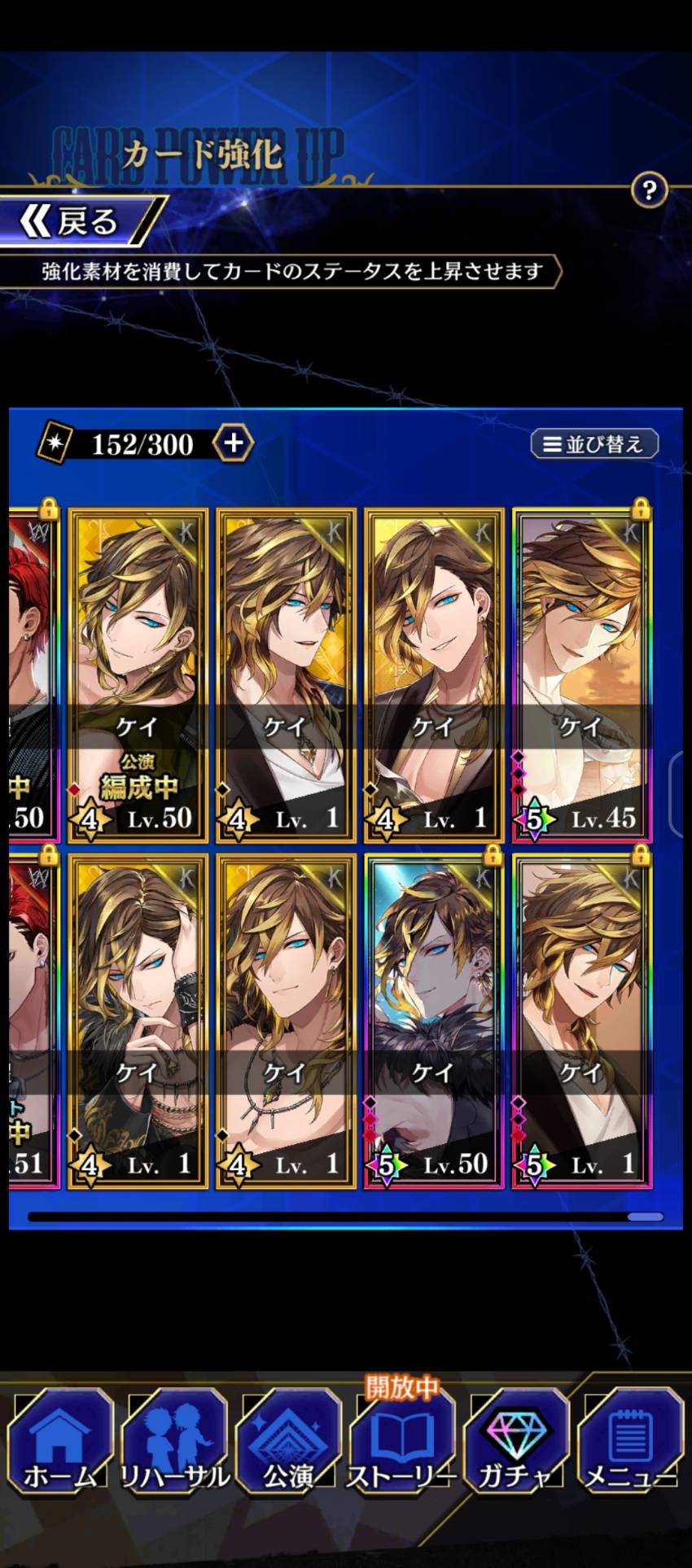Open the メニュー tab

(x=630, y=1443)
